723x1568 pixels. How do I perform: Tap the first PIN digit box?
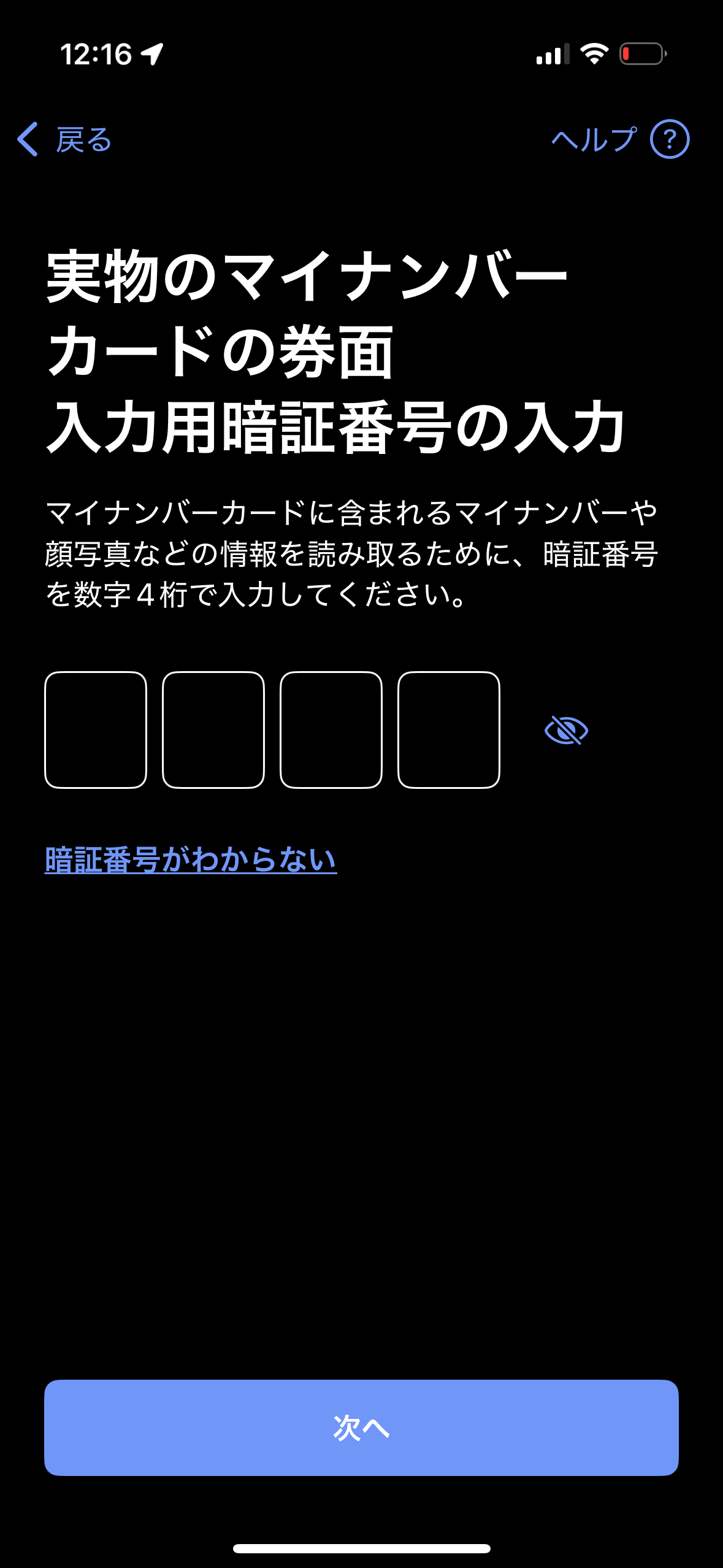pos(96,729)
